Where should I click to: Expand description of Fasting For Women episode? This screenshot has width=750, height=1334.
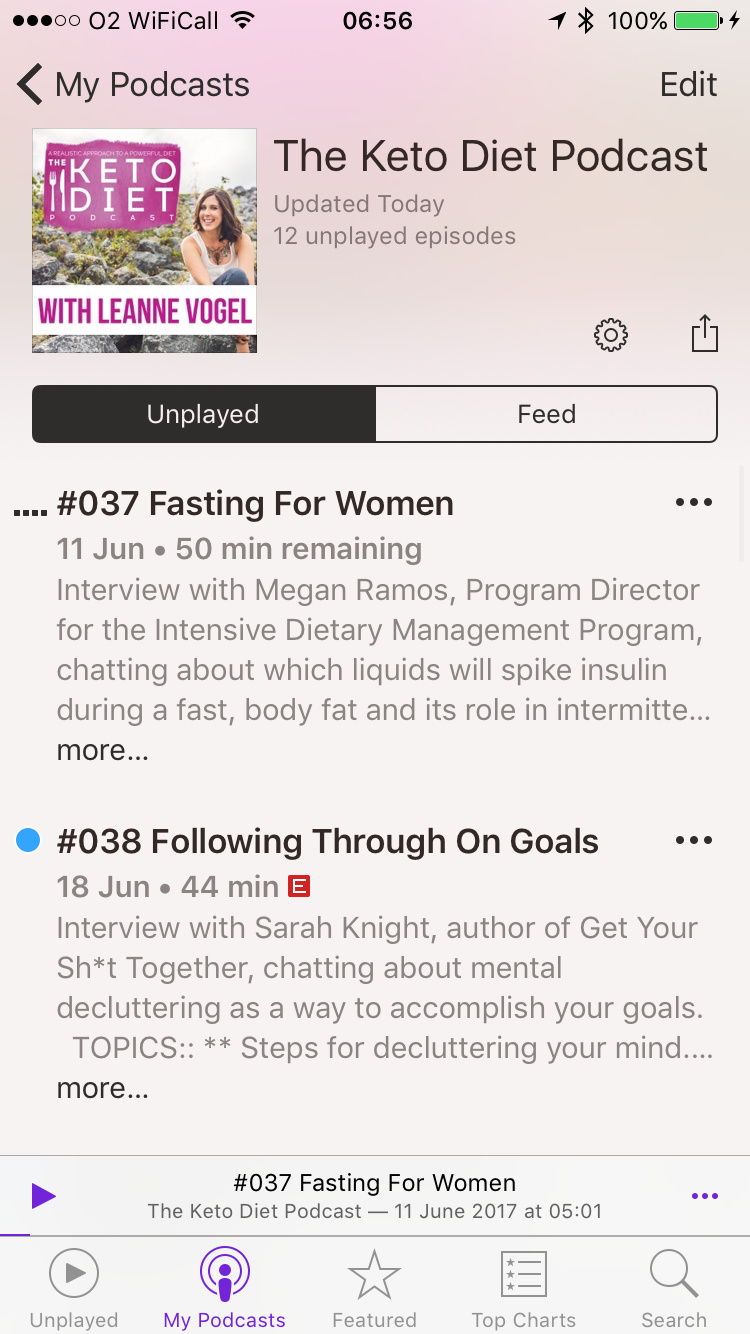click(103, 751)
